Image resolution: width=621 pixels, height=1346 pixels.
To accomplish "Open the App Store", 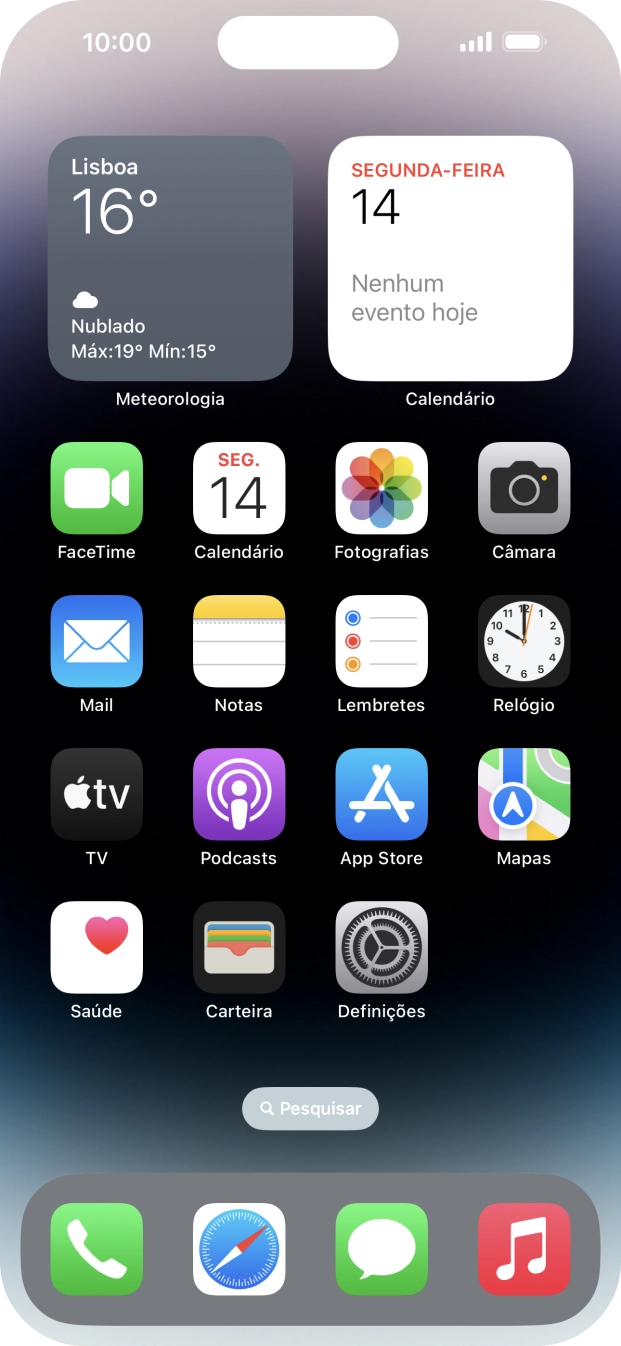I will [x=381, y=794].
